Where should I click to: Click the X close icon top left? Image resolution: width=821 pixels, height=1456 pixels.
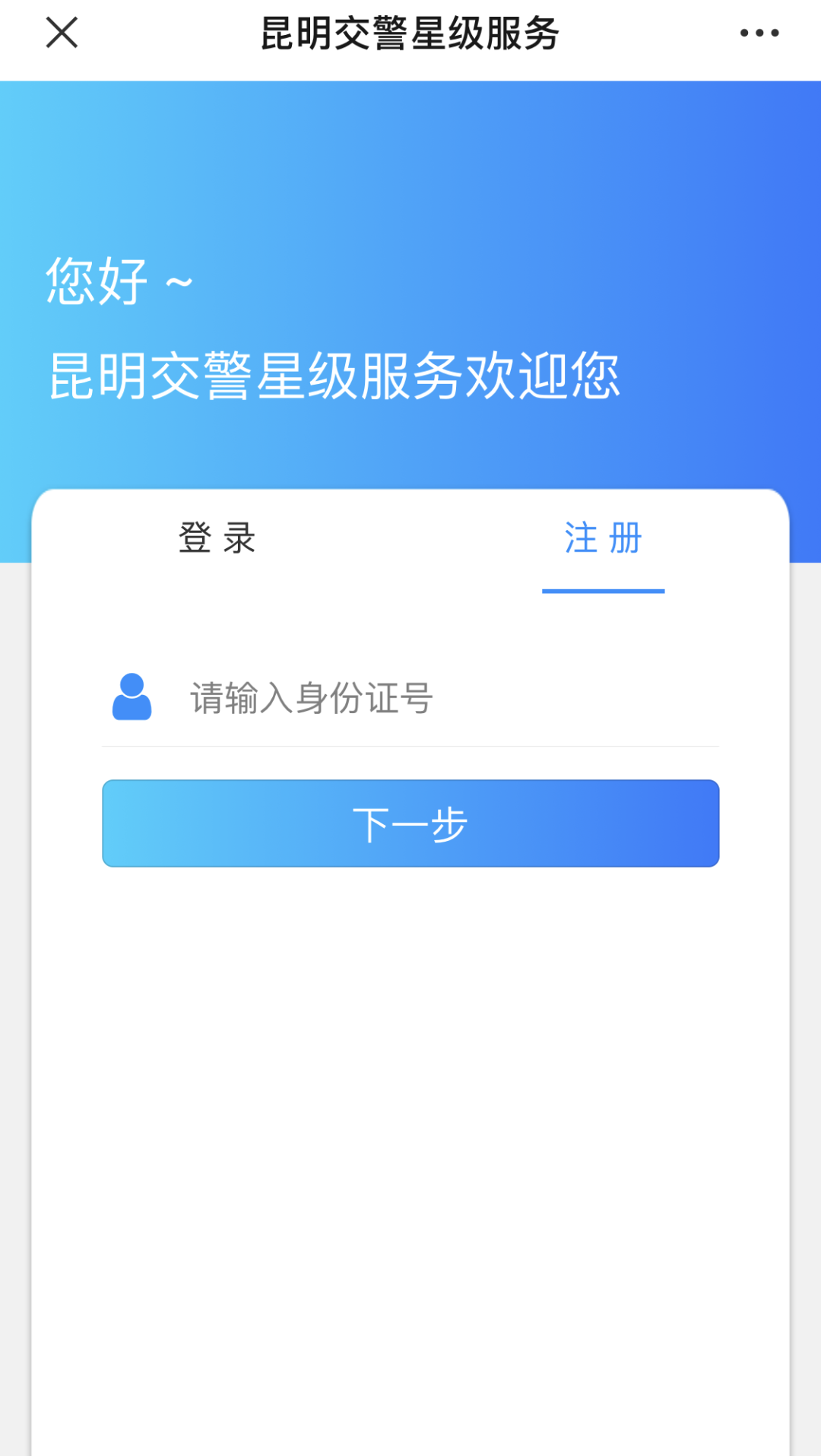(x=62, y=32)
